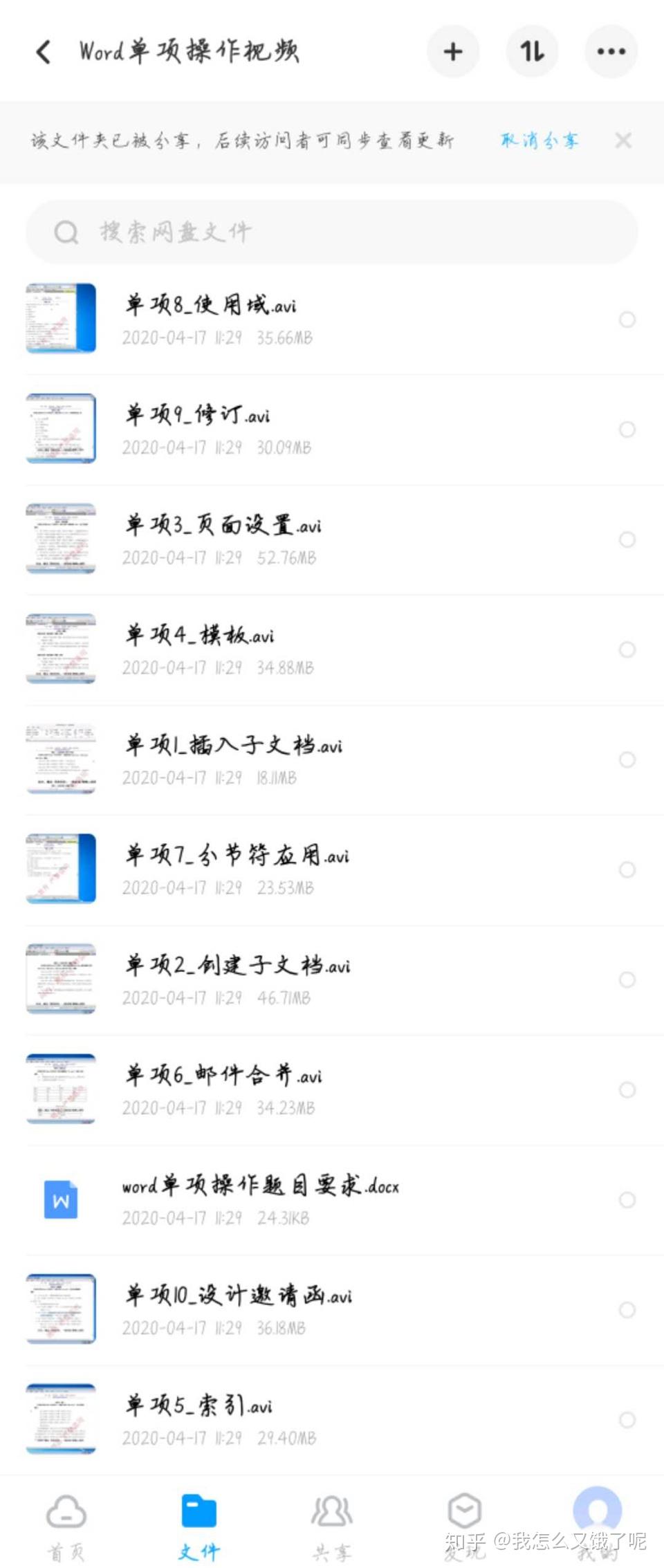The image size is (664, 1568).
Task: Open the 文件 tab
Action: [x=199, y=1527]
